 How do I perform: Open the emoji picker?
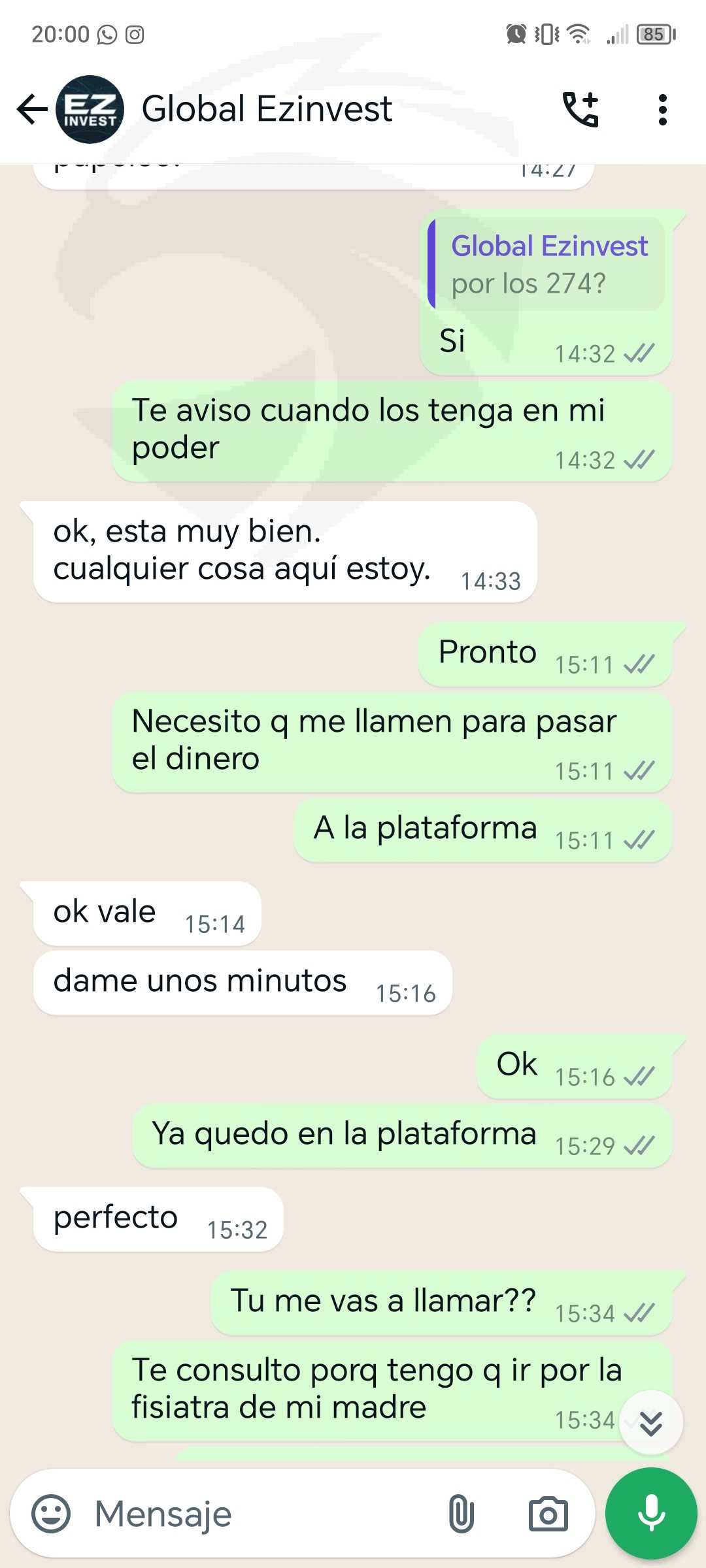pyautogui.click(x=51, y=1513)
